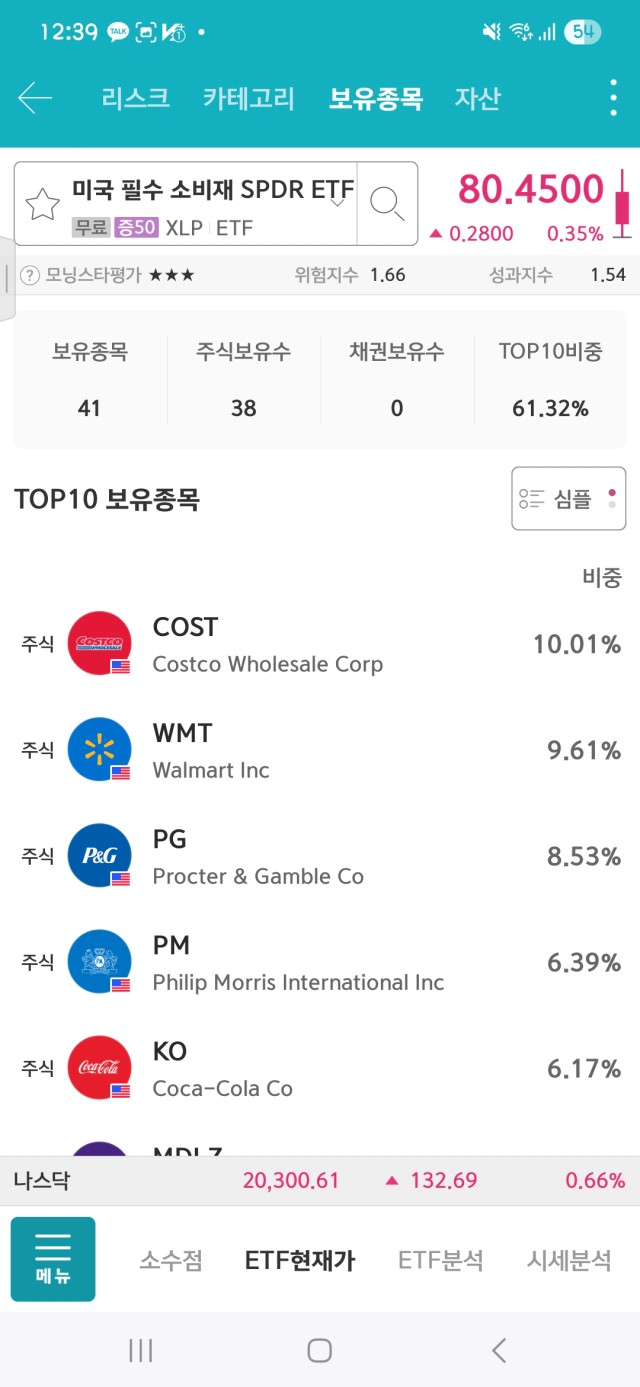Toggle the 심플 view button
640x1387 pixels.
coord(568,498)
